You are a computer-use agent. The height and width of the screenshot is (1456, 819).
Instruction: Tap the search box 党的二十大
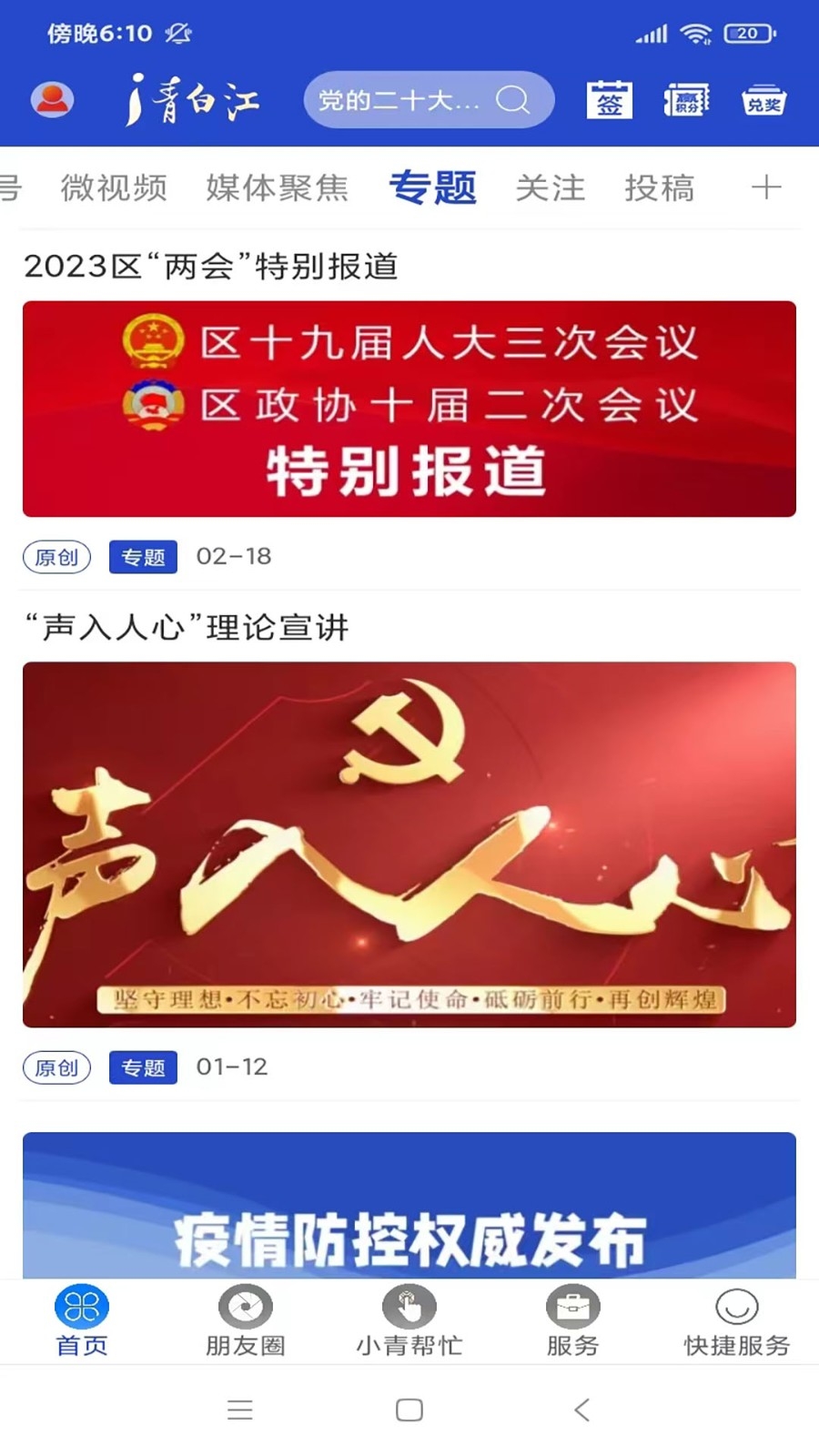tap(428, 100)
